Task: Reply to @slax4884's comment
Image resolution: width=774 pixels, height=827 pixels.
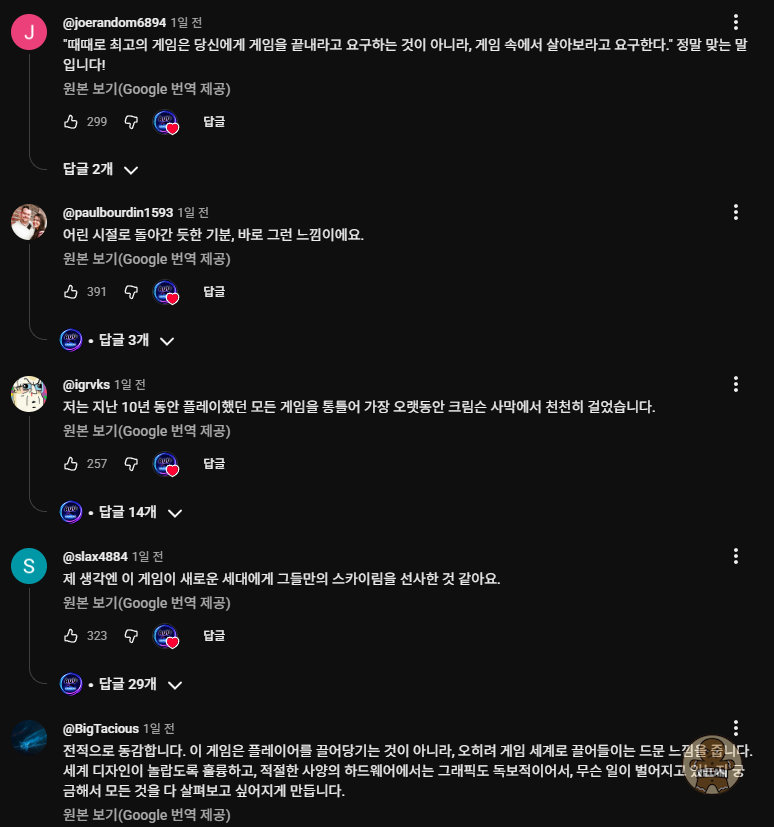Action: pos(214,635)
